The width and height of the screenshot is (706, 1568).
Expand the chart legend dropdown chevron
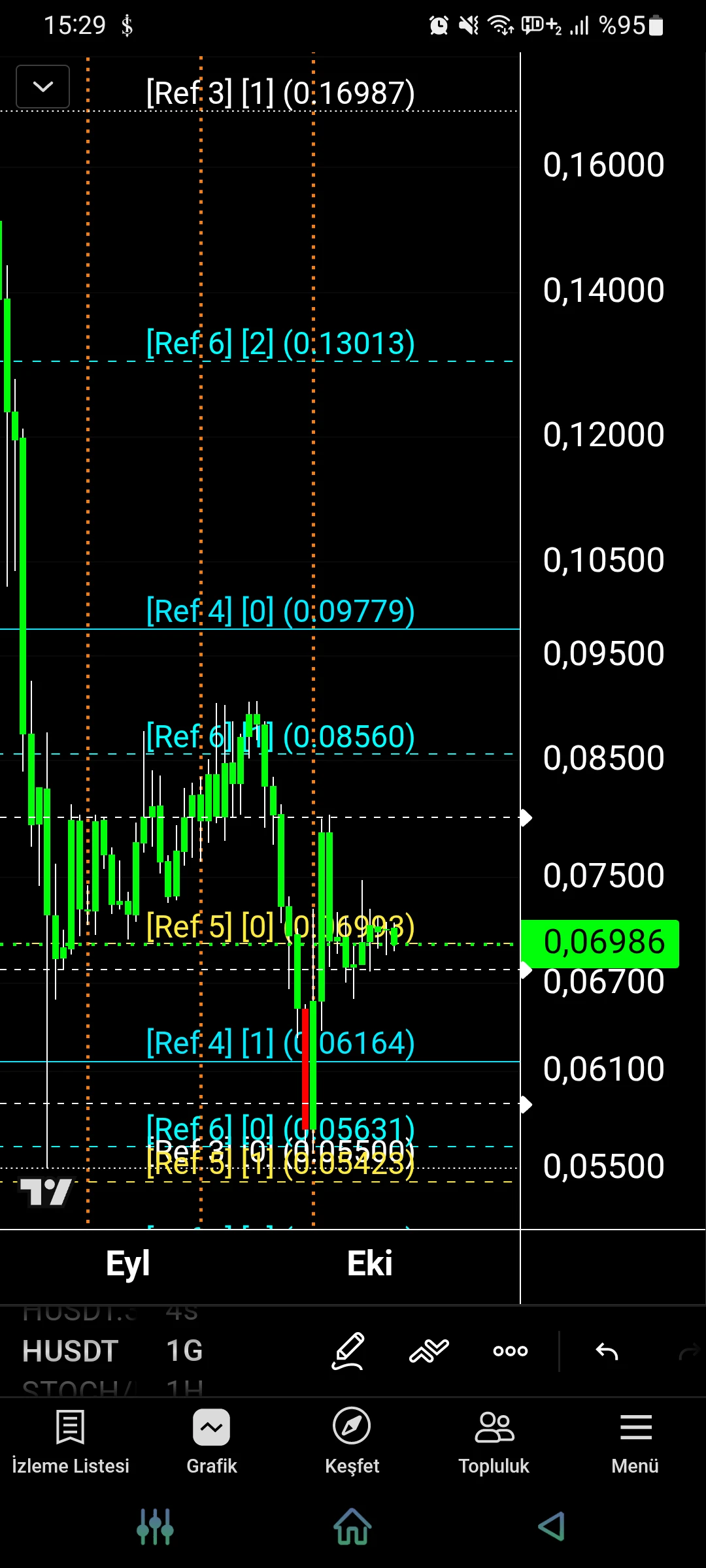[42, 86]
